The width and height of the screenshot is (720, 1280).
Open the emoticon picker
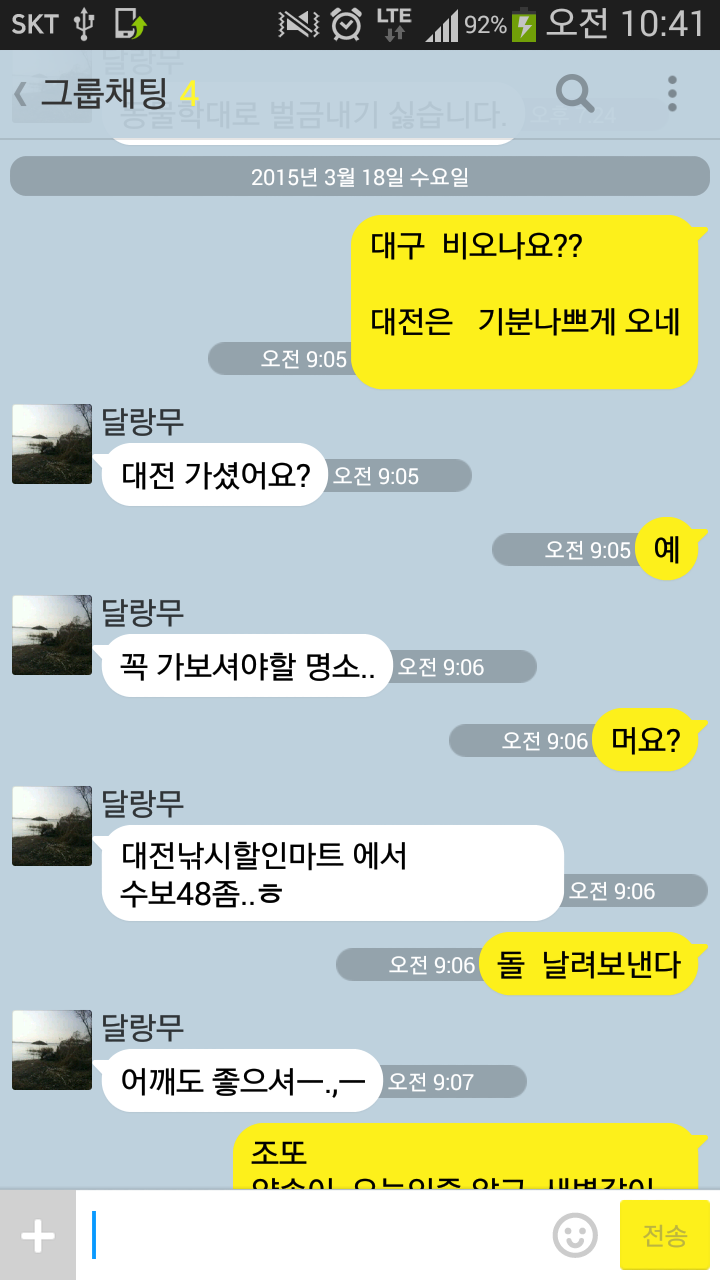(x=575, y=1236)
